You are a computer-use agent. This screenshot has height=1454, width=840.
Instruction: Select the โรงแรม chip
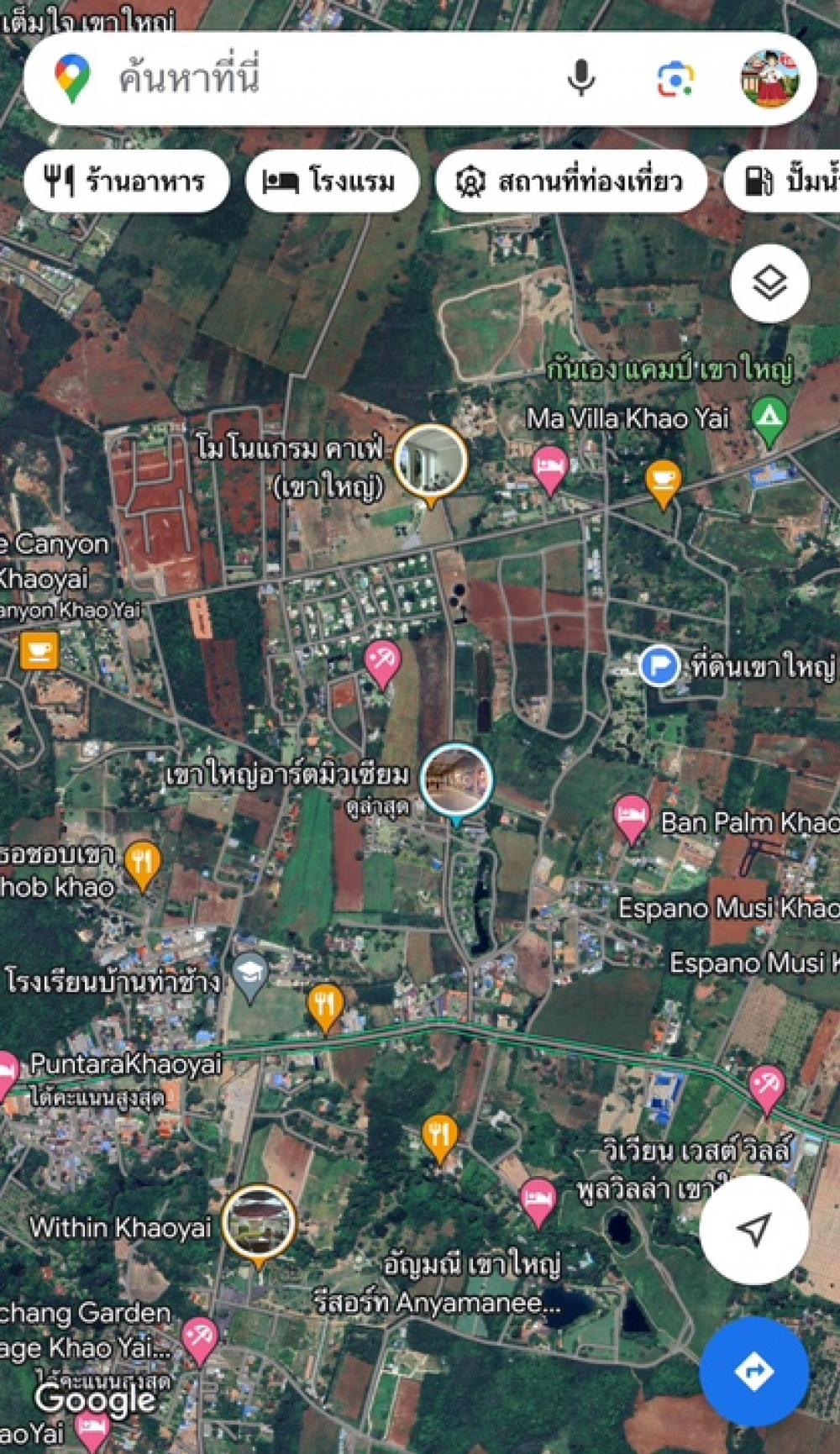[x=332, y=181]
